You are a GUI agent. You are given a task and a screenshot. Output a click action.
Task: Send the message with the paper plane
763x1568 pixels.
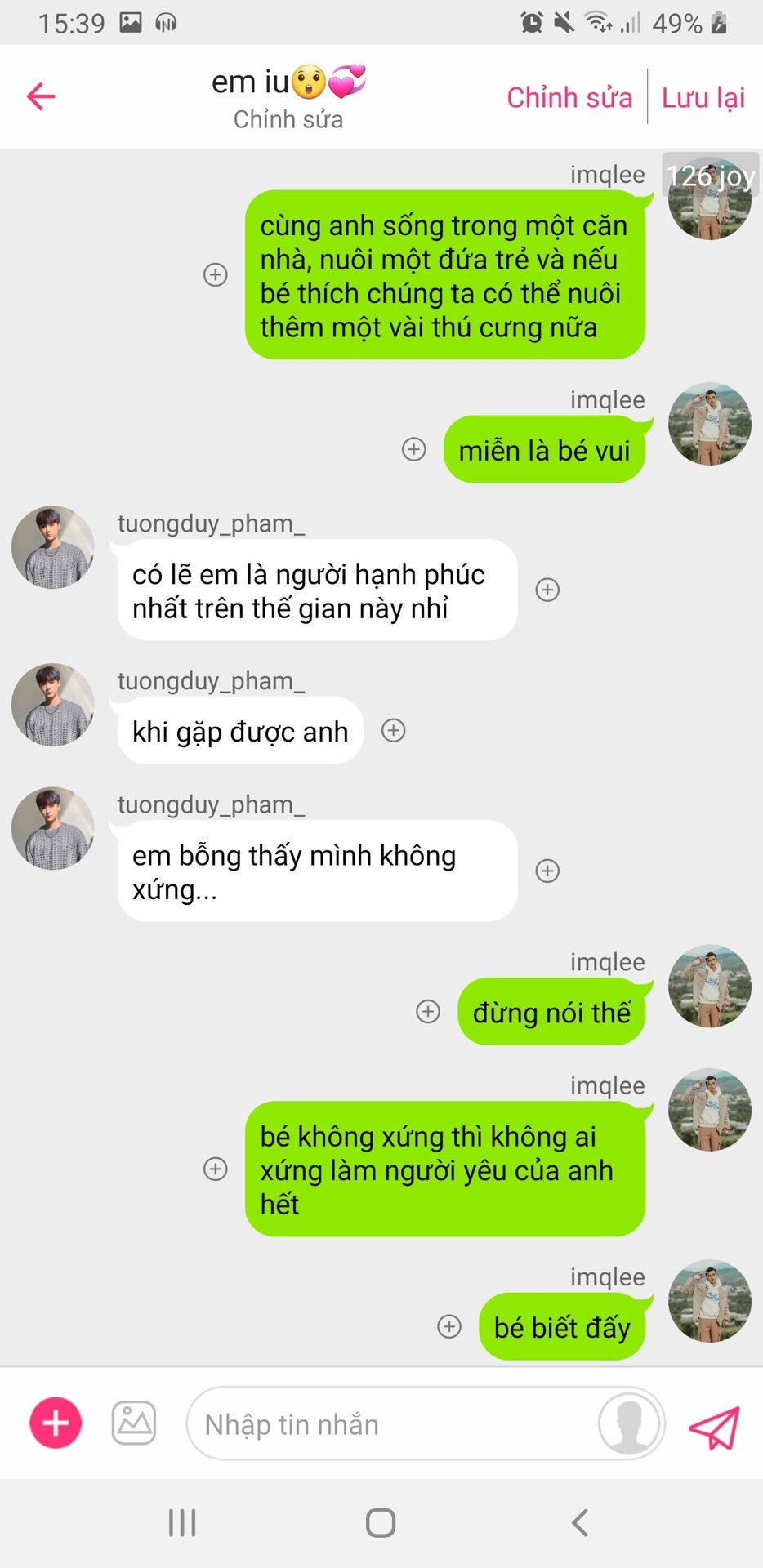714,1427
